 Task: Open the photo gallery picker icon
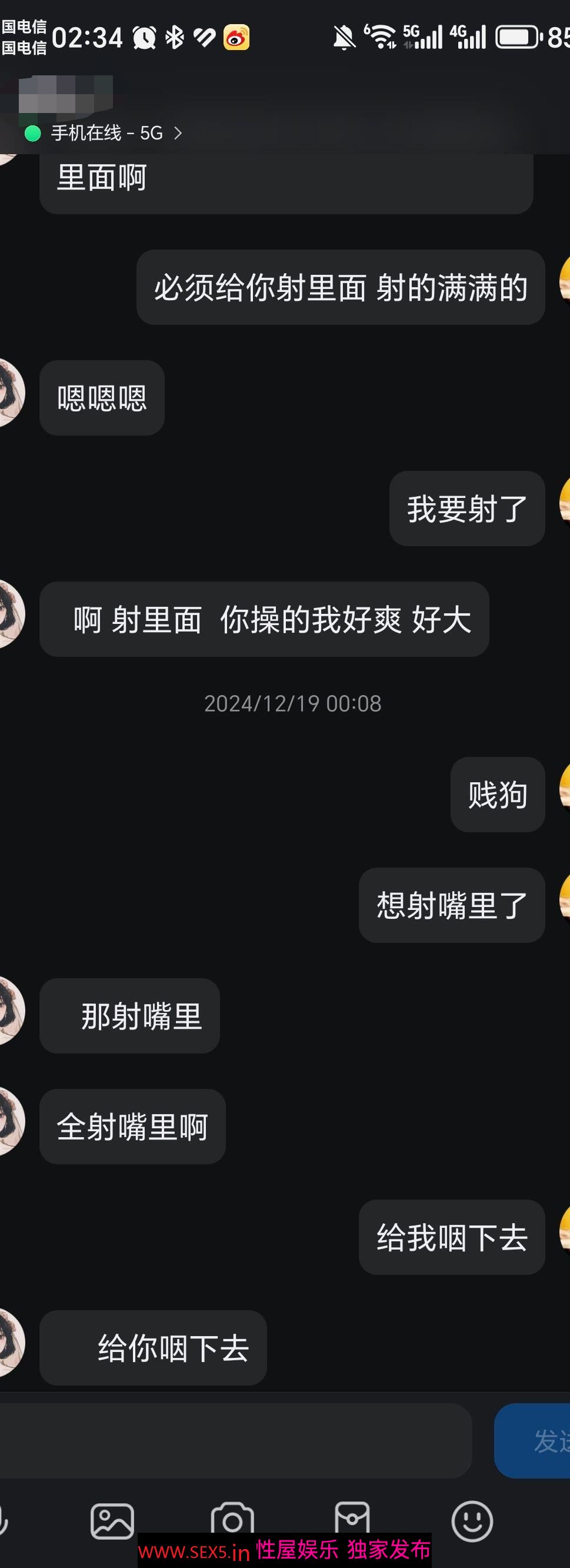[112, 1520]
